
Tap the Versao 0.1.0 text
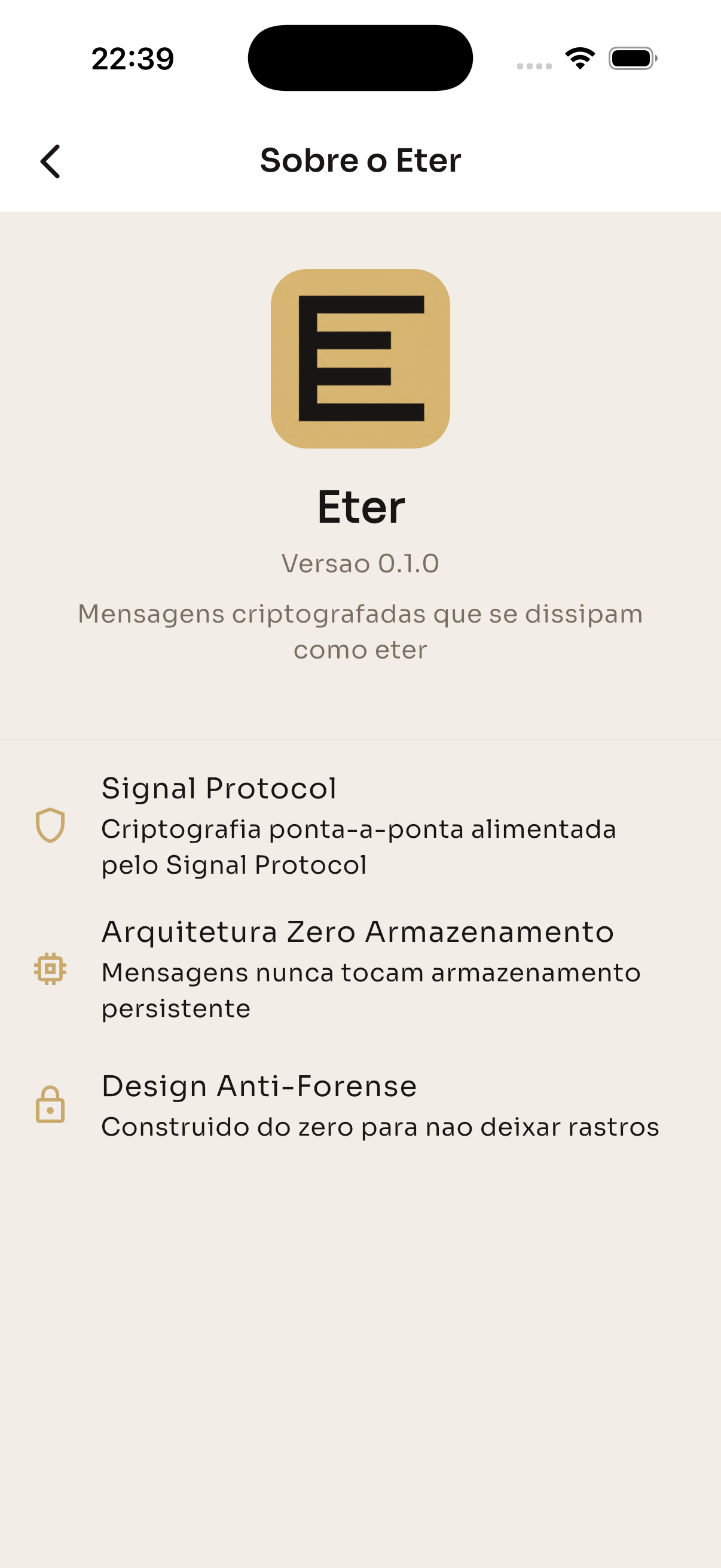360,563
